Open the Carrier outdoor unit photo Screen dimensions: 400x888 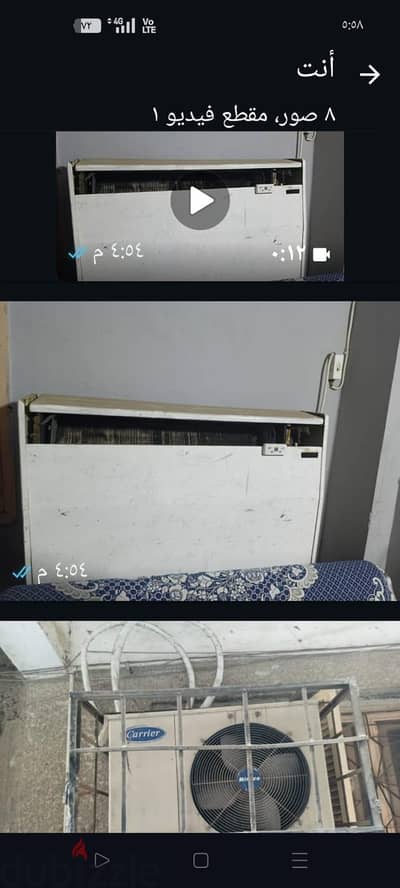click(x=200, y=727)
